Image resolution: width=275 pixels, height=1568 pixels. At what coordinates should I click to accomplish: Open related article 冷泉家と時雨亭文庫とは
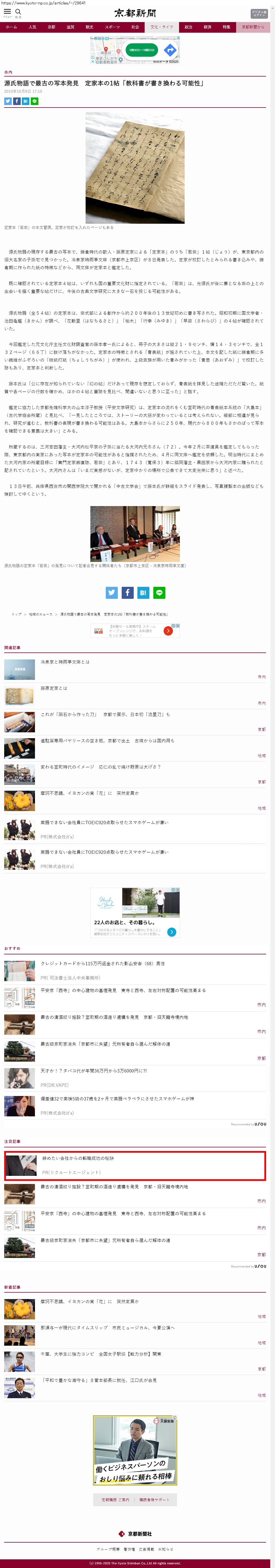(x=65, y=662)
